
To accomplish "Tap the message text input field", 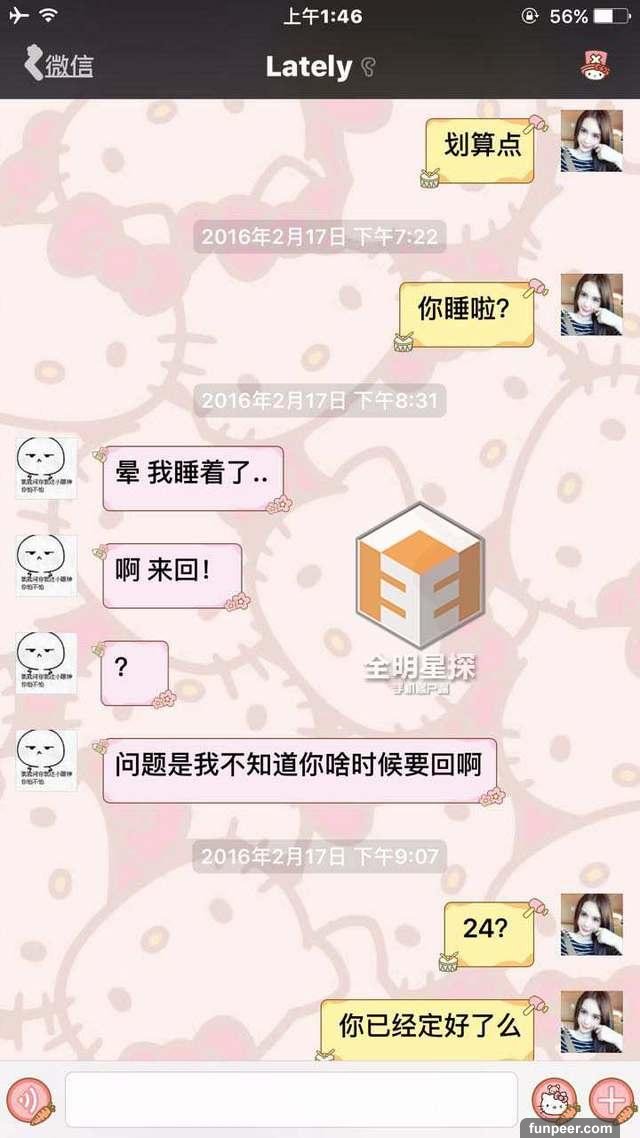I will [290, 1098].
